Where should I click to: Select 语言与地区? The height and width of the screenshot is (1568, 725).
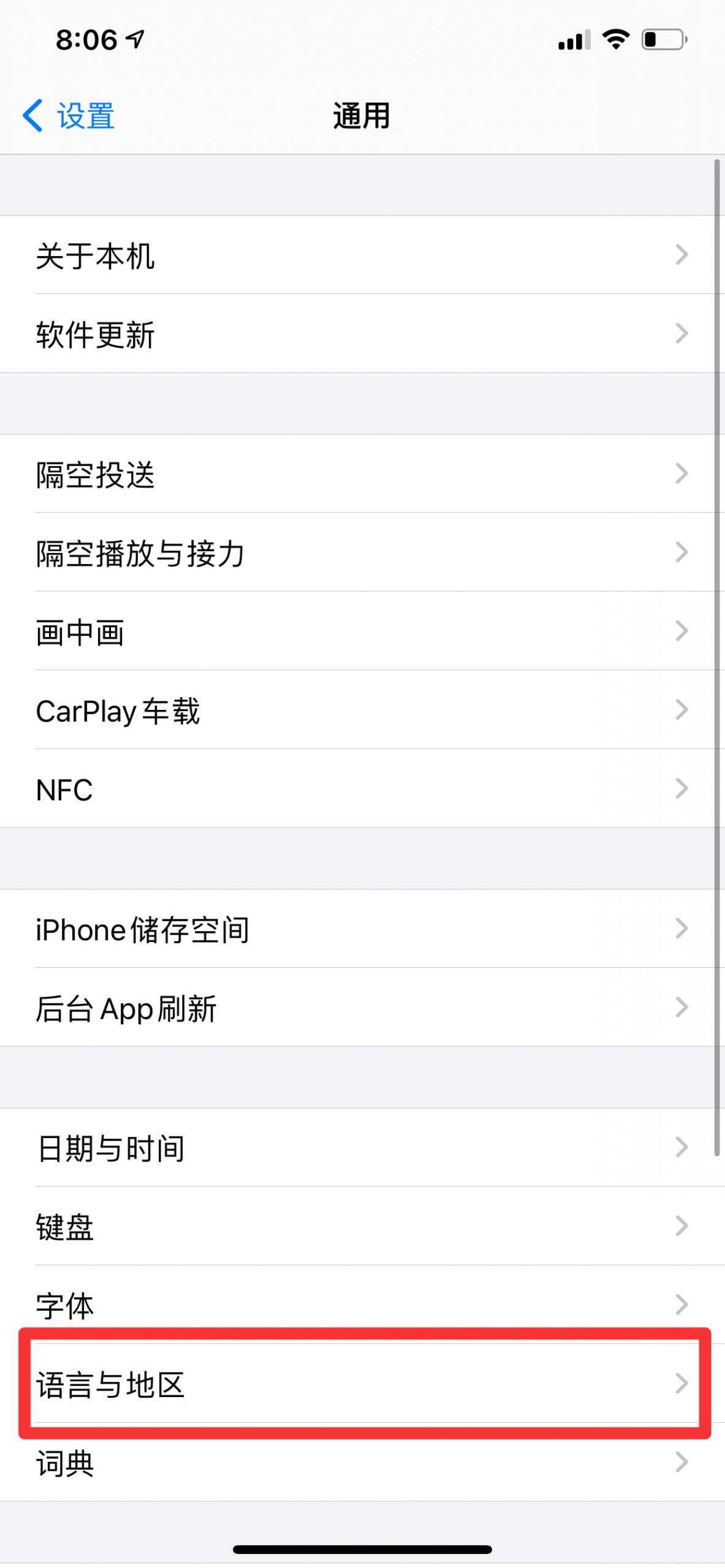click(x=362, y=1384)
